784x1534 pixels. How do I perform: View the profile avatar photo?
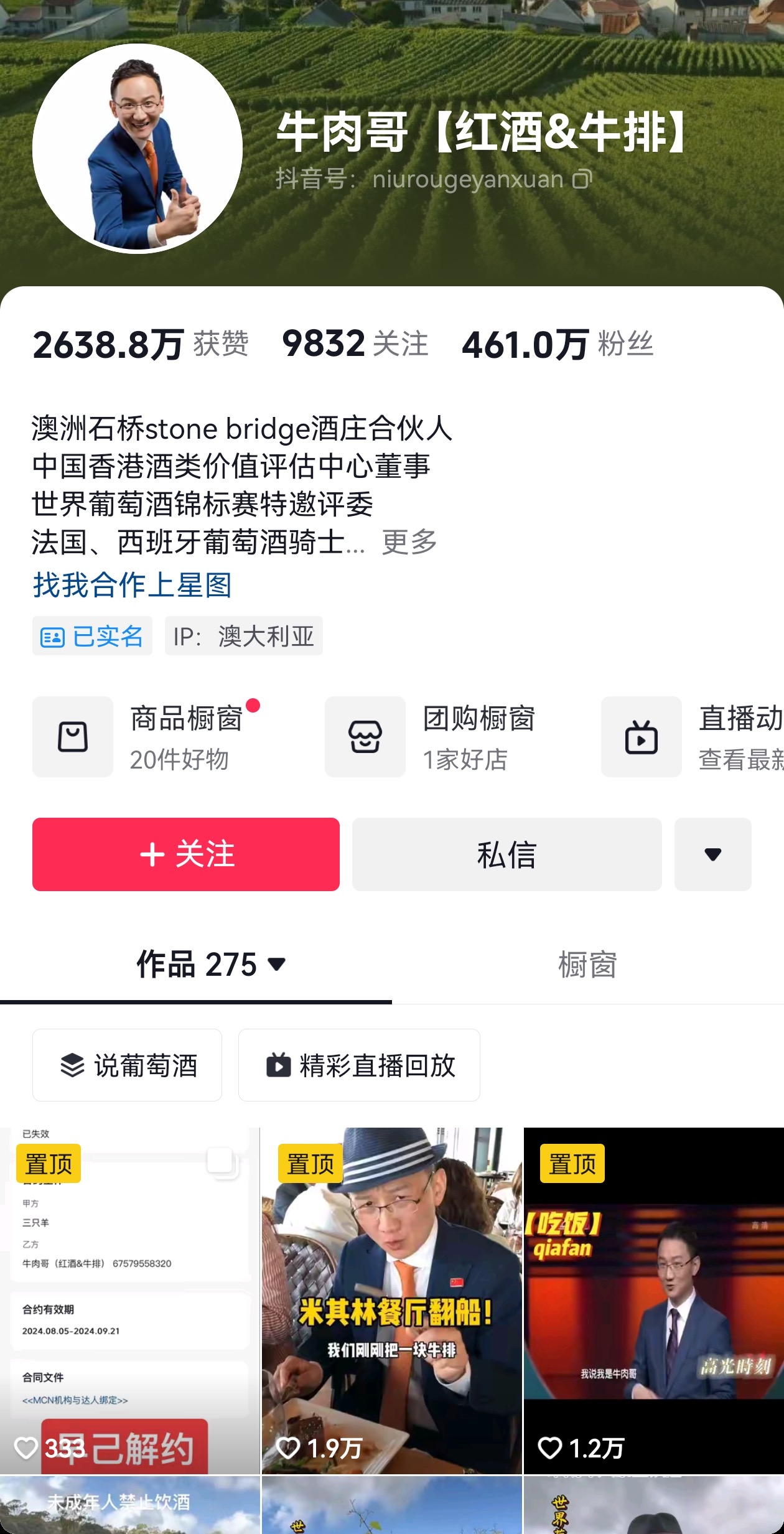(x=137, y=149)
